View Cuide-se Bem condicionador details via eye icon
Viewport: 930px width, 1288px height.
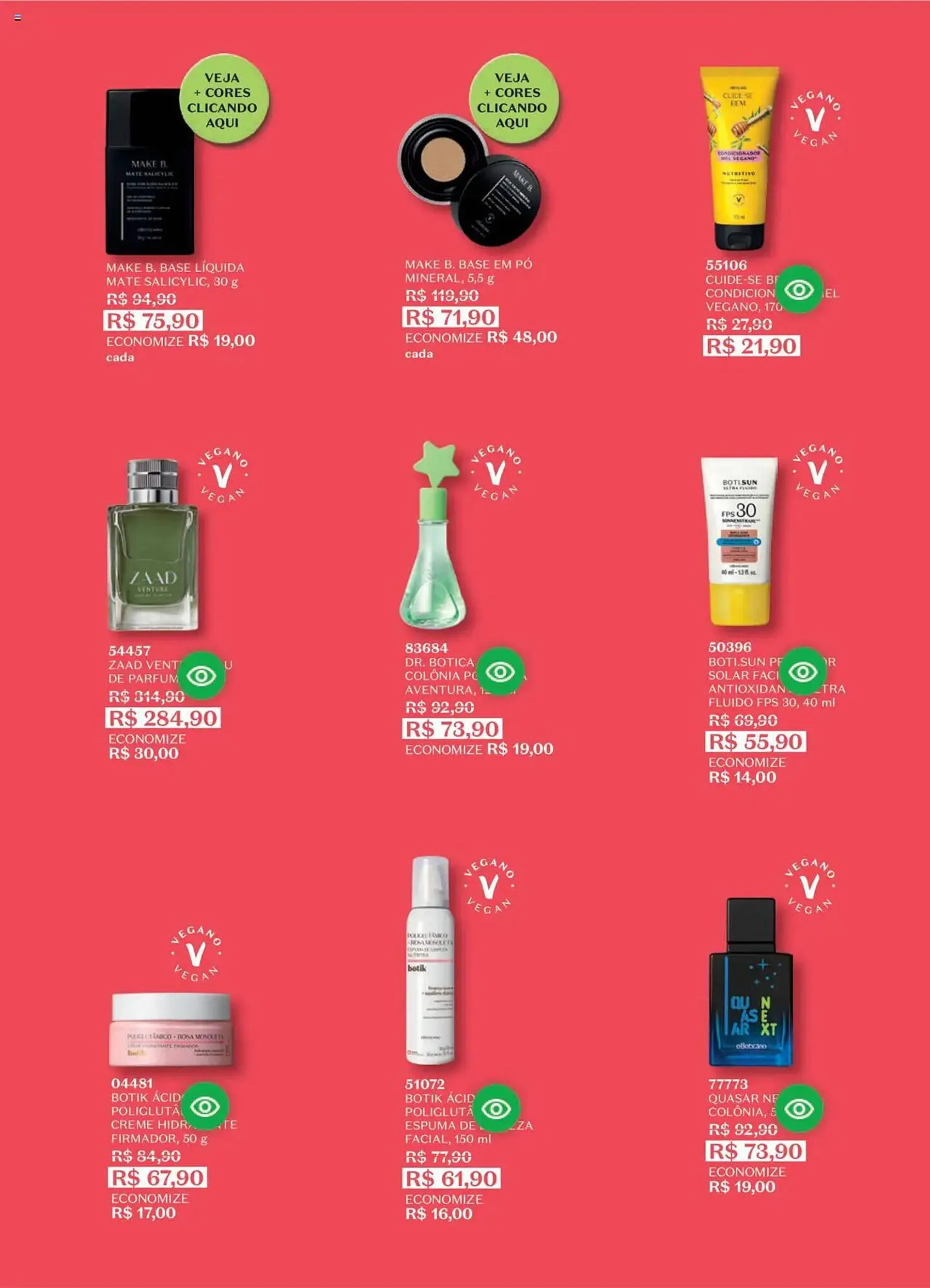[x=799, y=290]
